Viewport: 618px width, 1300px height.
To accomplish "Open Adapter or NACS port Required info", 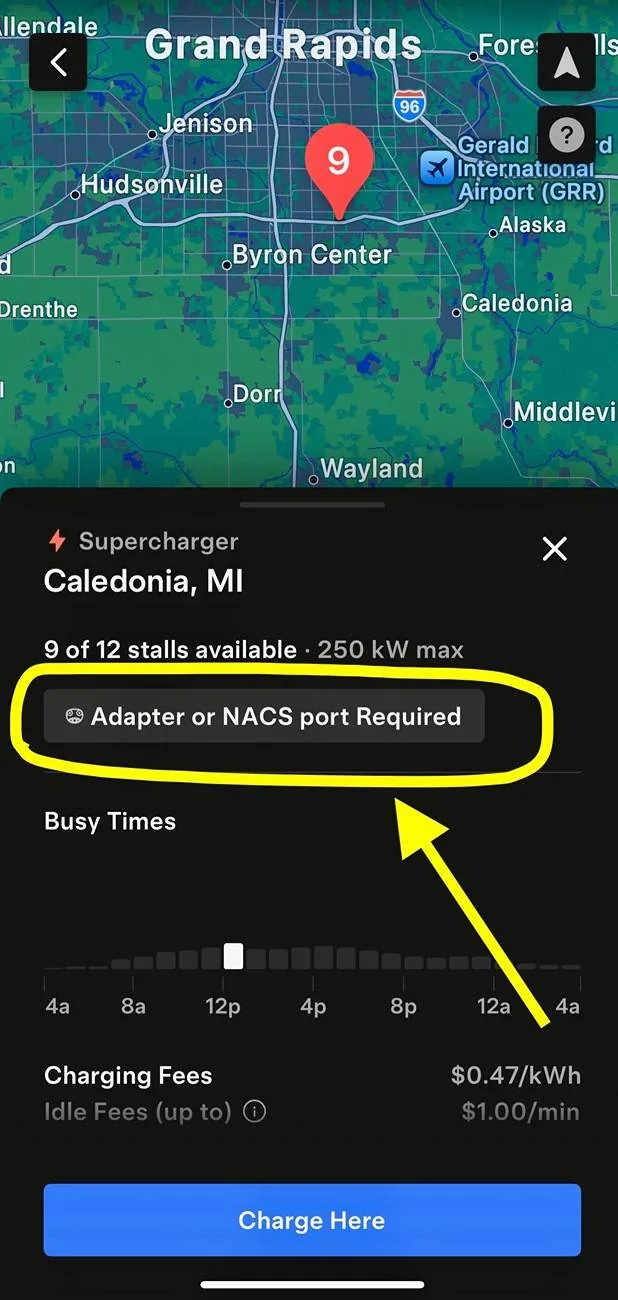I will click(x=264, y=716).
